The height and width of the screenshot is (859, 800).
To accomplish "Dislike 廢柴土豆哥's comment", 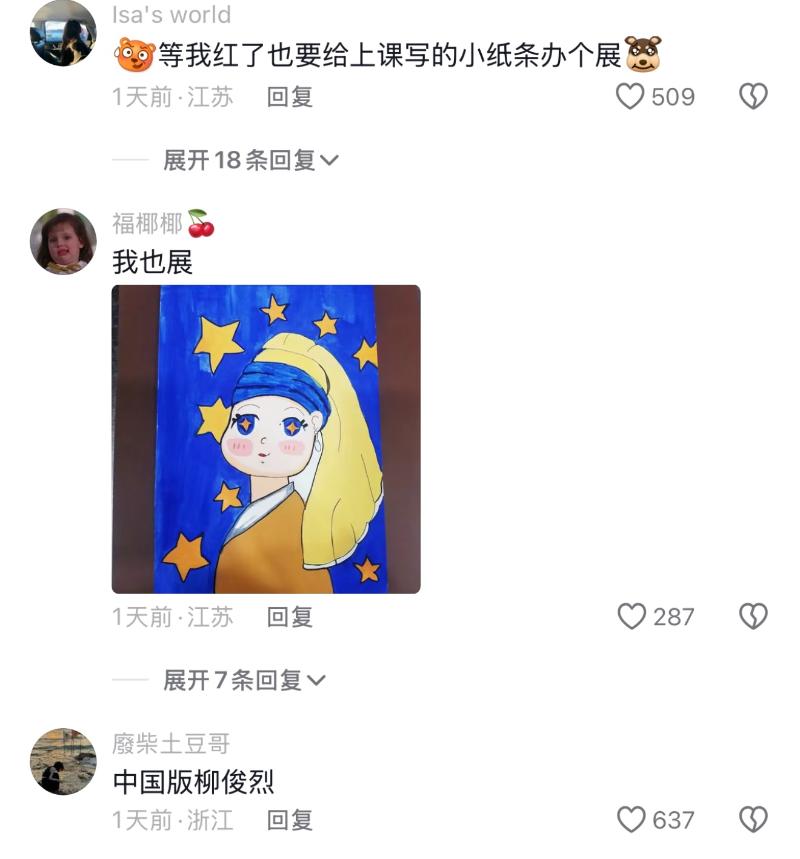I will pyautogui.click(x=752, y=820).
